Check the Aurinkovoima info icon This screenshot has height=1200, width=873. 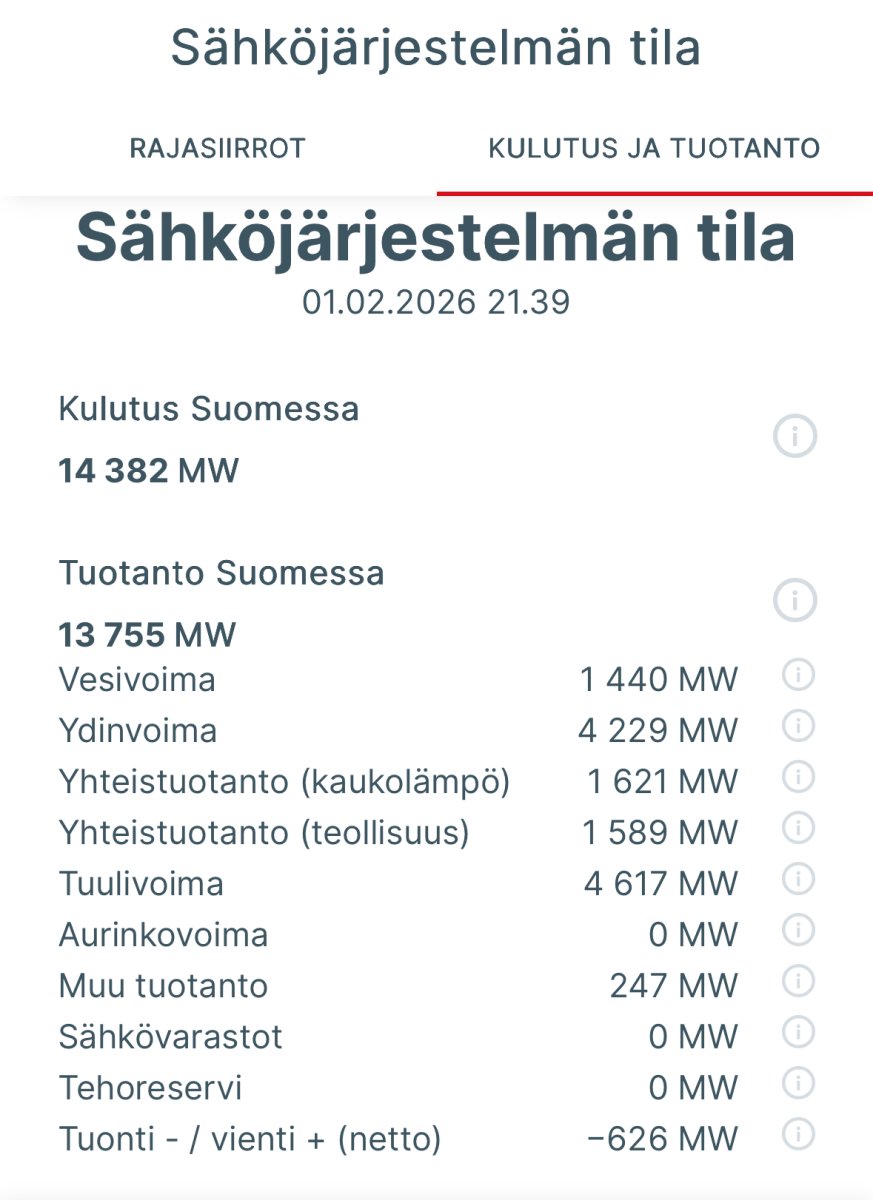[x=798, y=931]
